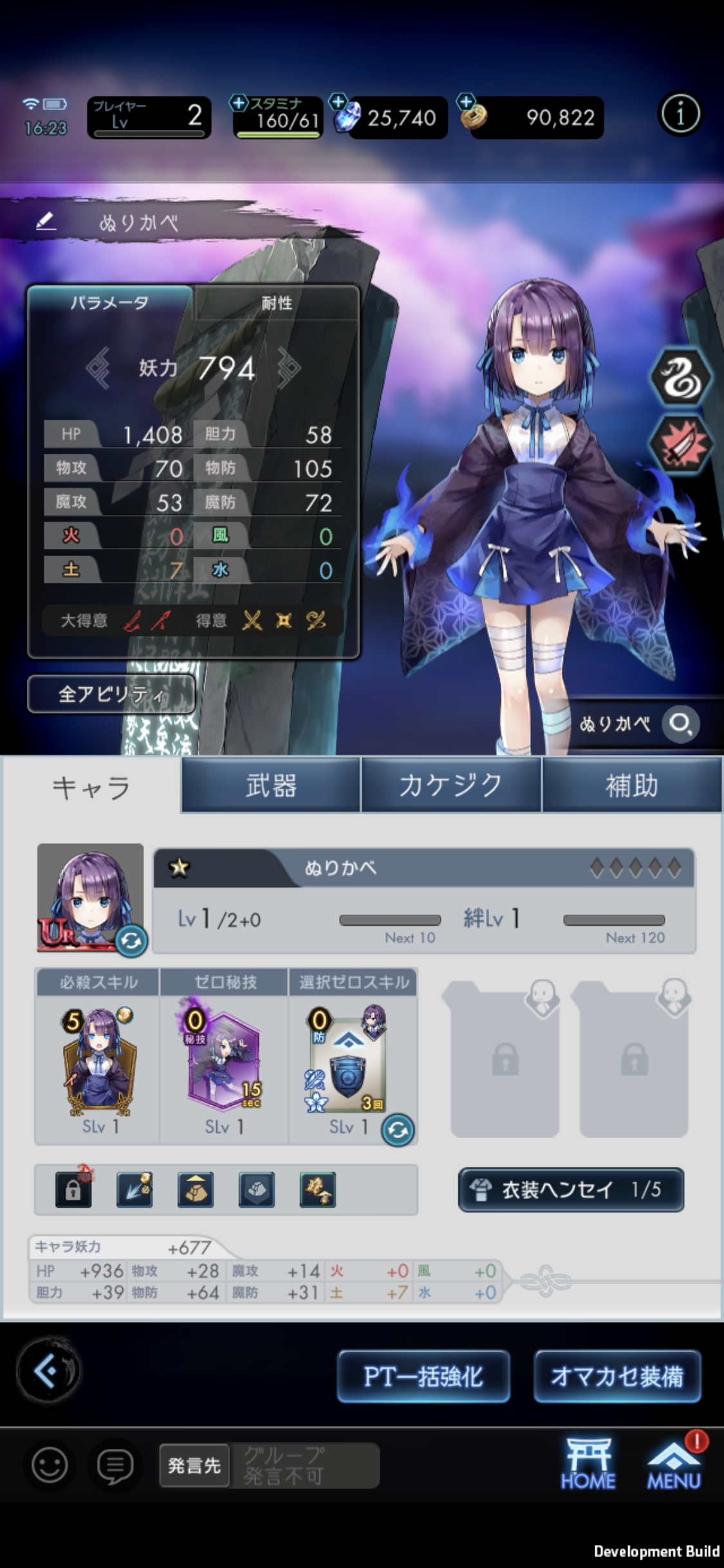This screenshot has width=724, height=1568.
Task: Open the emoji stamp smiley icon
Action: click(50, 1466)
